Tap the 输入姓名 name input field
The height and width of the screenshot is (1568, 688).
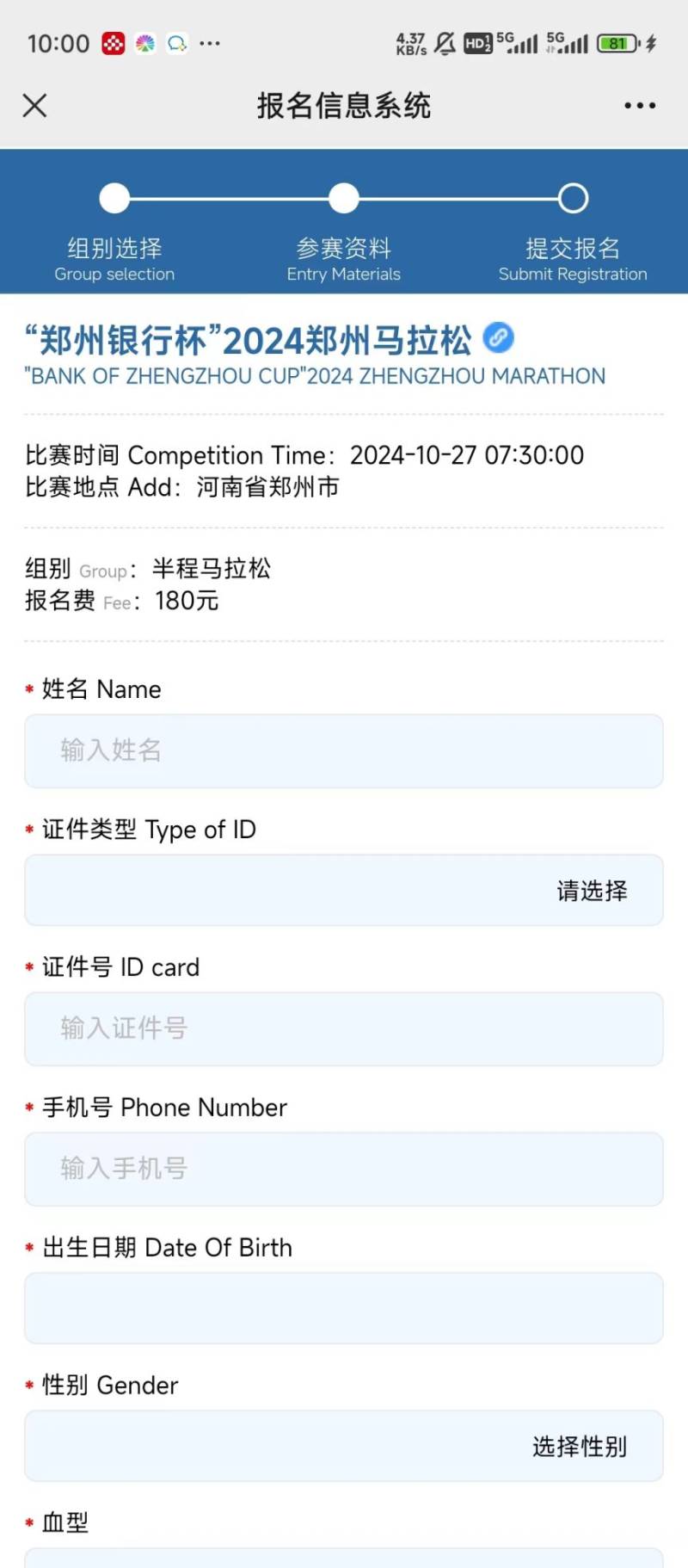point(344,751)
